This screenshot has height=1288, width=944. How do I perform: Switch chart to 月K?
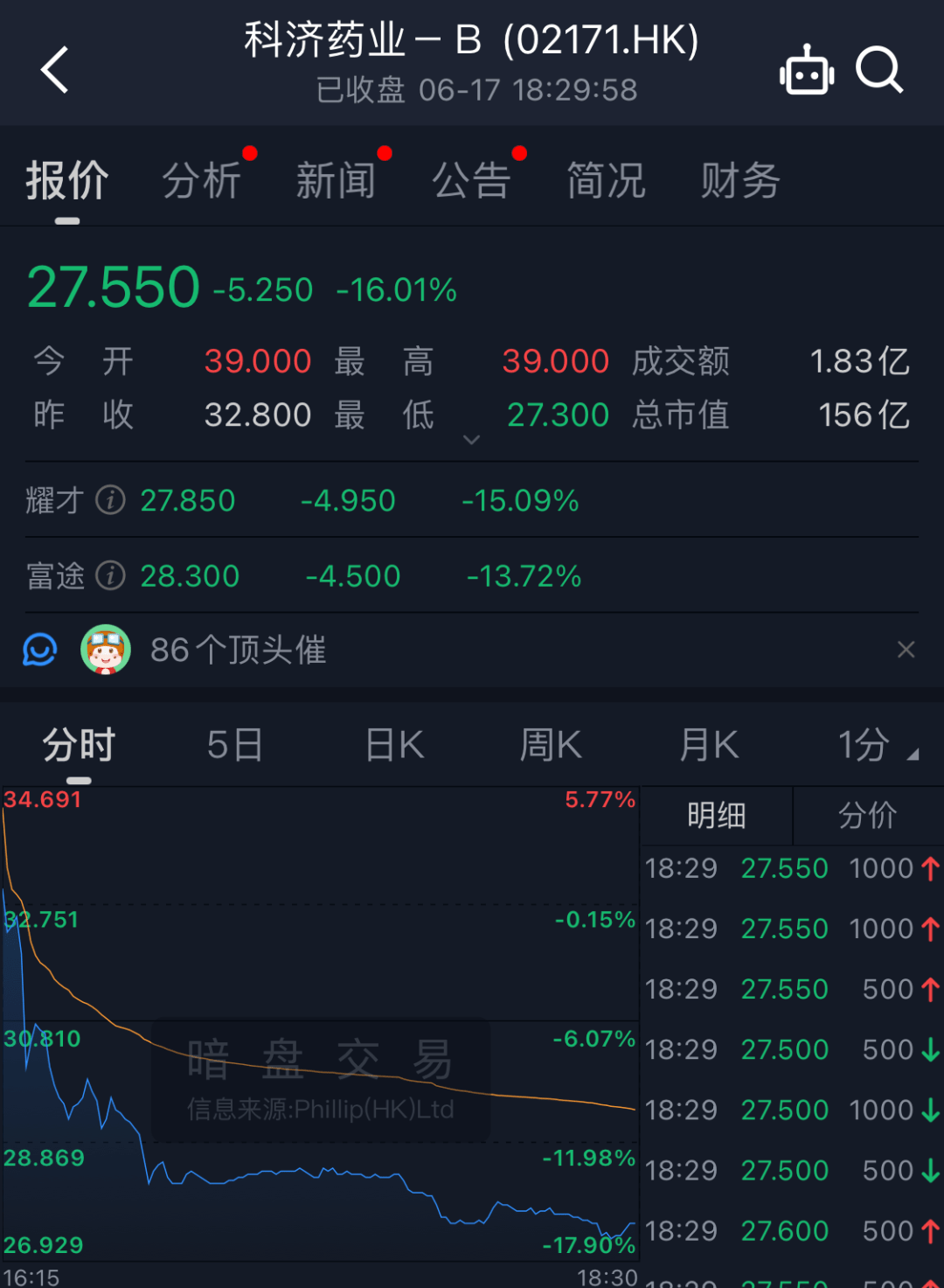pos(709,745)
